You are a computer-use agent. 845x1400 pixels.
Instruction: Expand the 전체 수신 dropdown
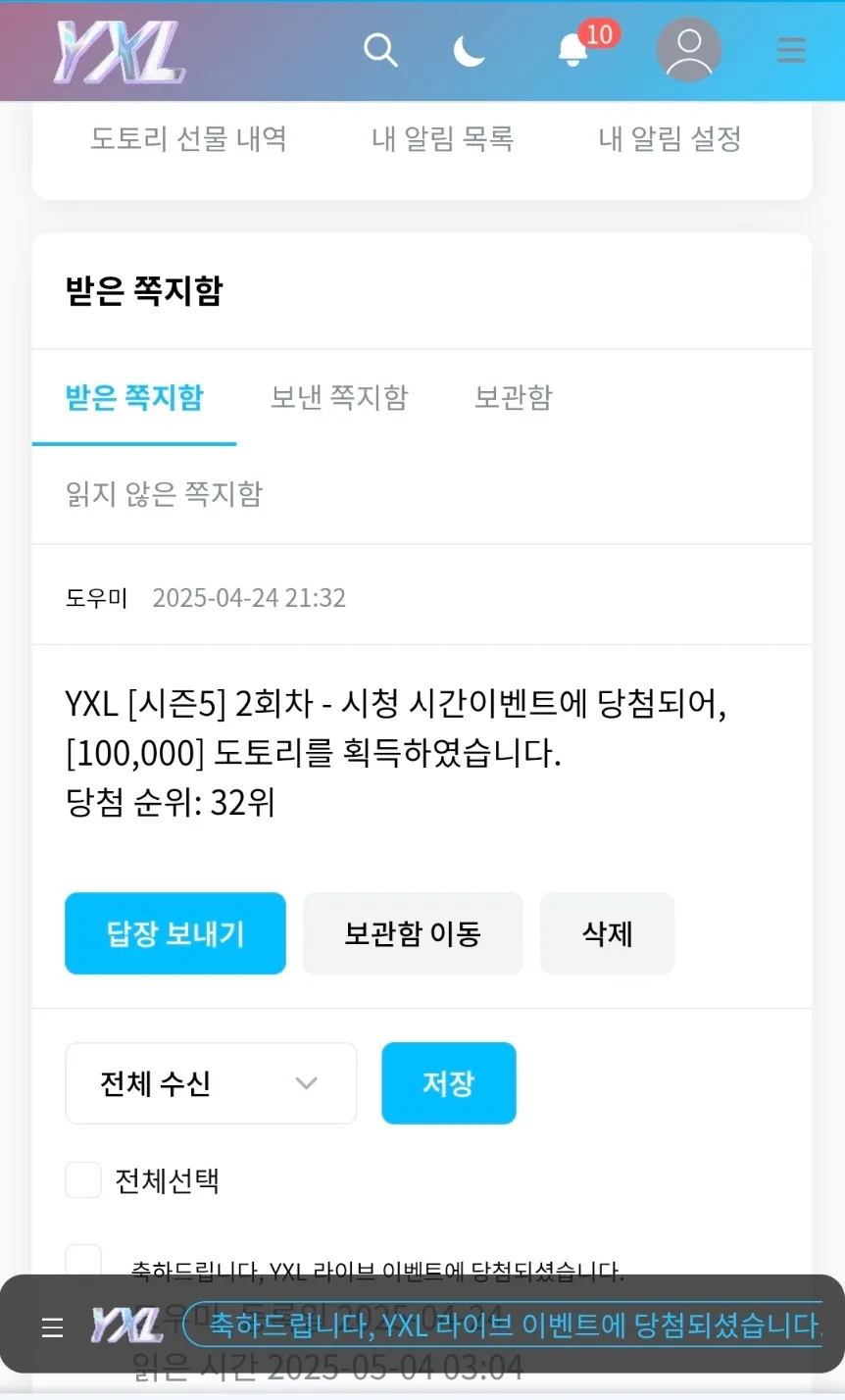(211, 1083)
